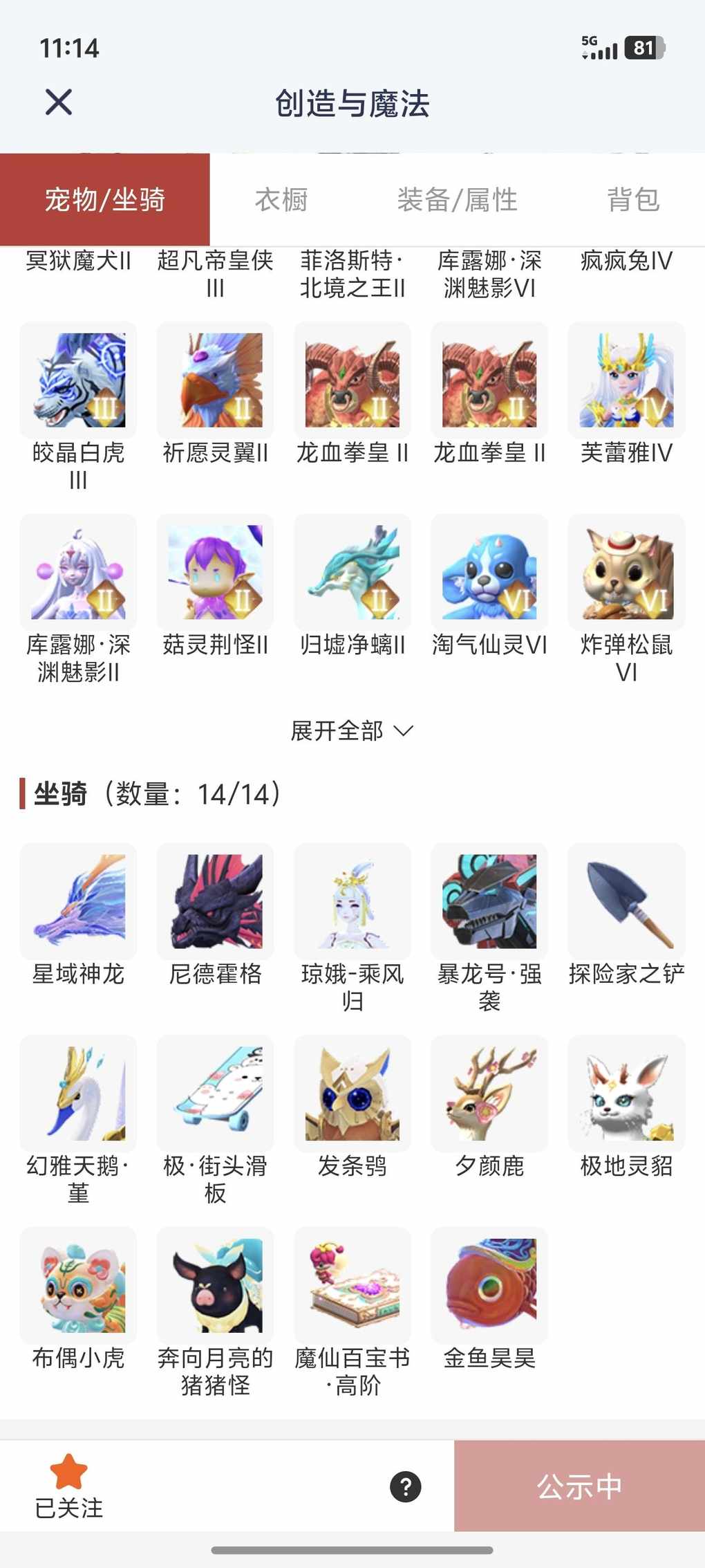Select the 探险家之铲 mount
This screenshot has width=705, height=1568.
pos(626,901)
